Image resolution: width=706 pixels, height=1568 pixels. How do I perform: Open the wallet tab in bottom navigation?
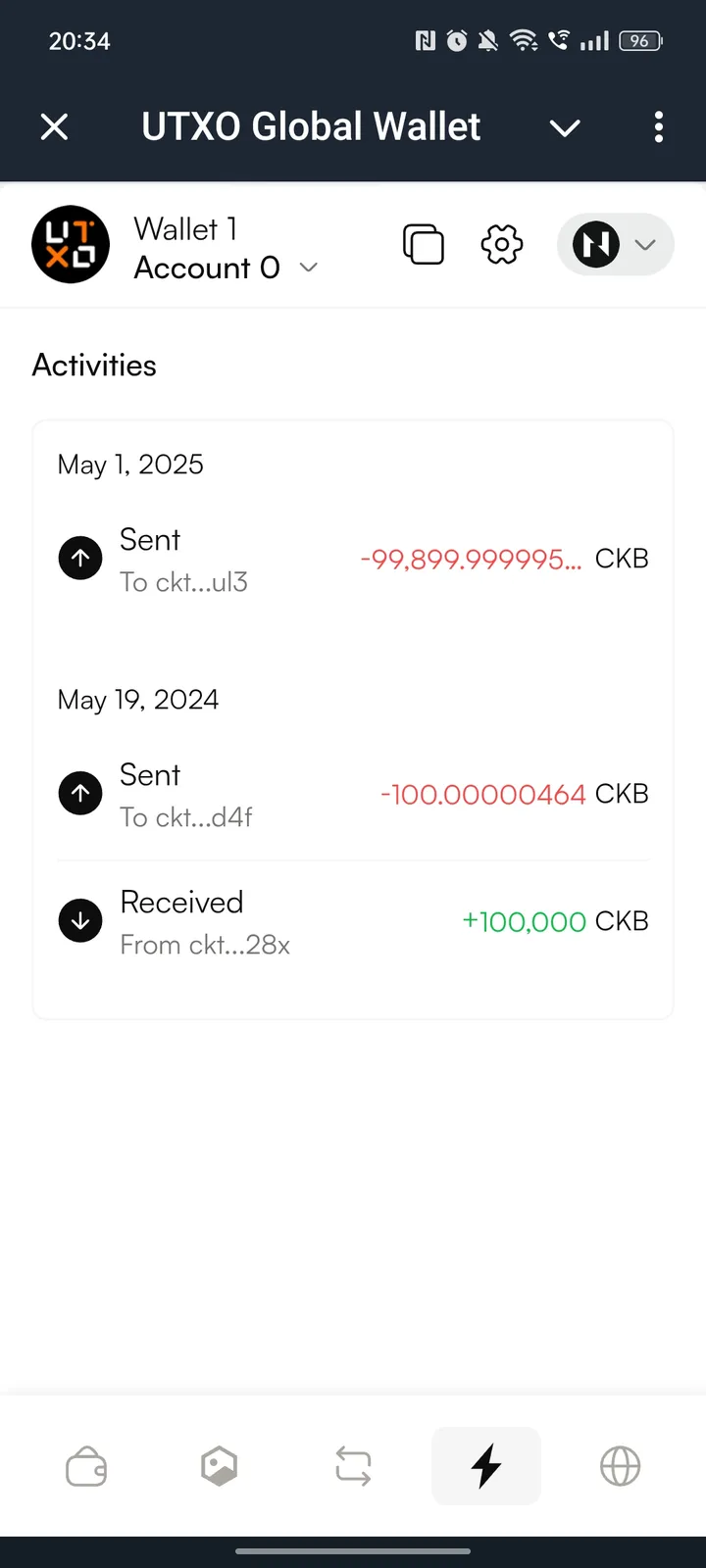point(85,1465)
